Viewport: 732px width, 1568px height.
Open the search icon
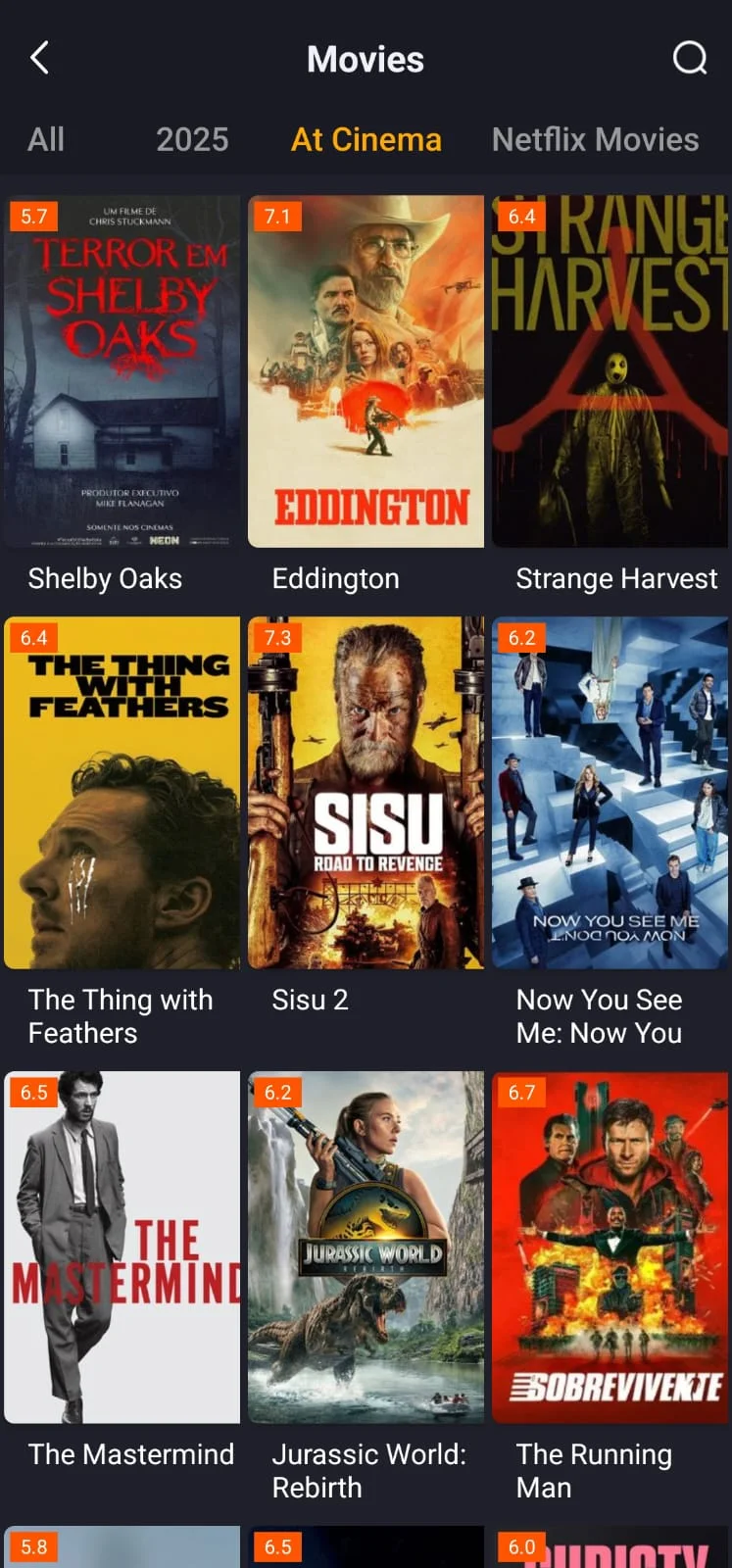pyautogui.click(x=691, y=58)
